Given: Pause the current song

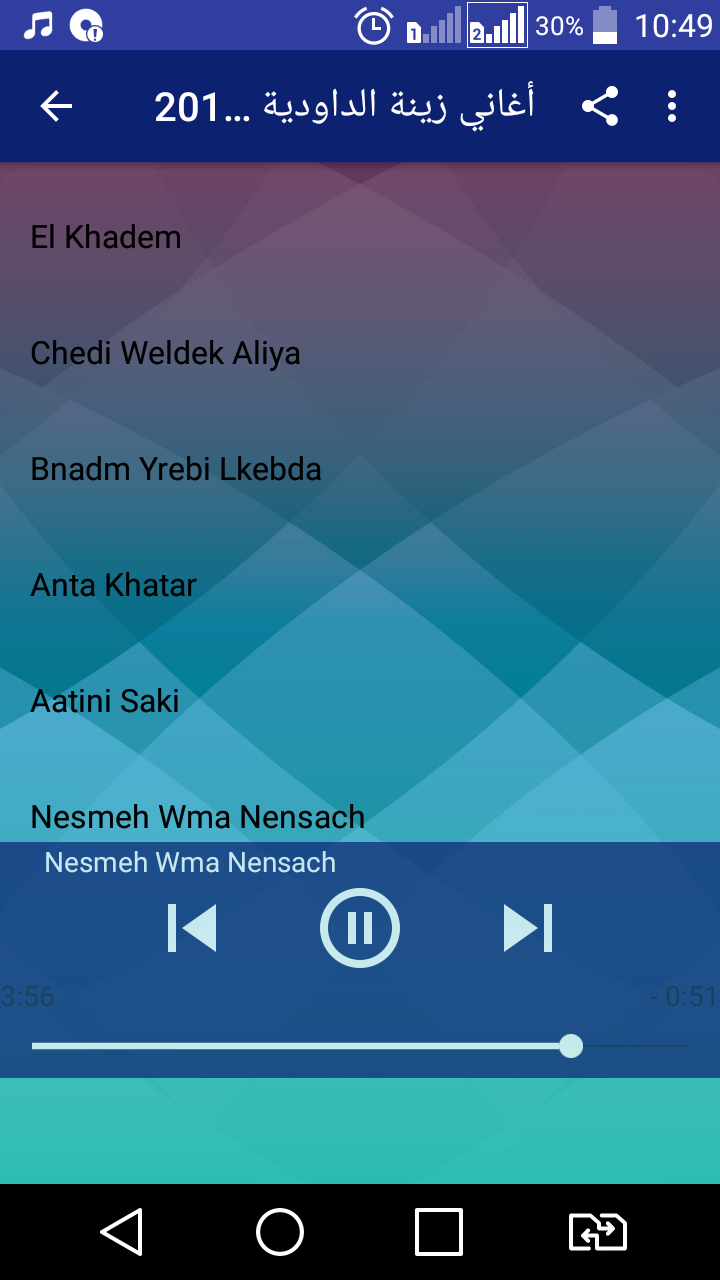Looking at the screenshot, I should [x=360, y=928].
